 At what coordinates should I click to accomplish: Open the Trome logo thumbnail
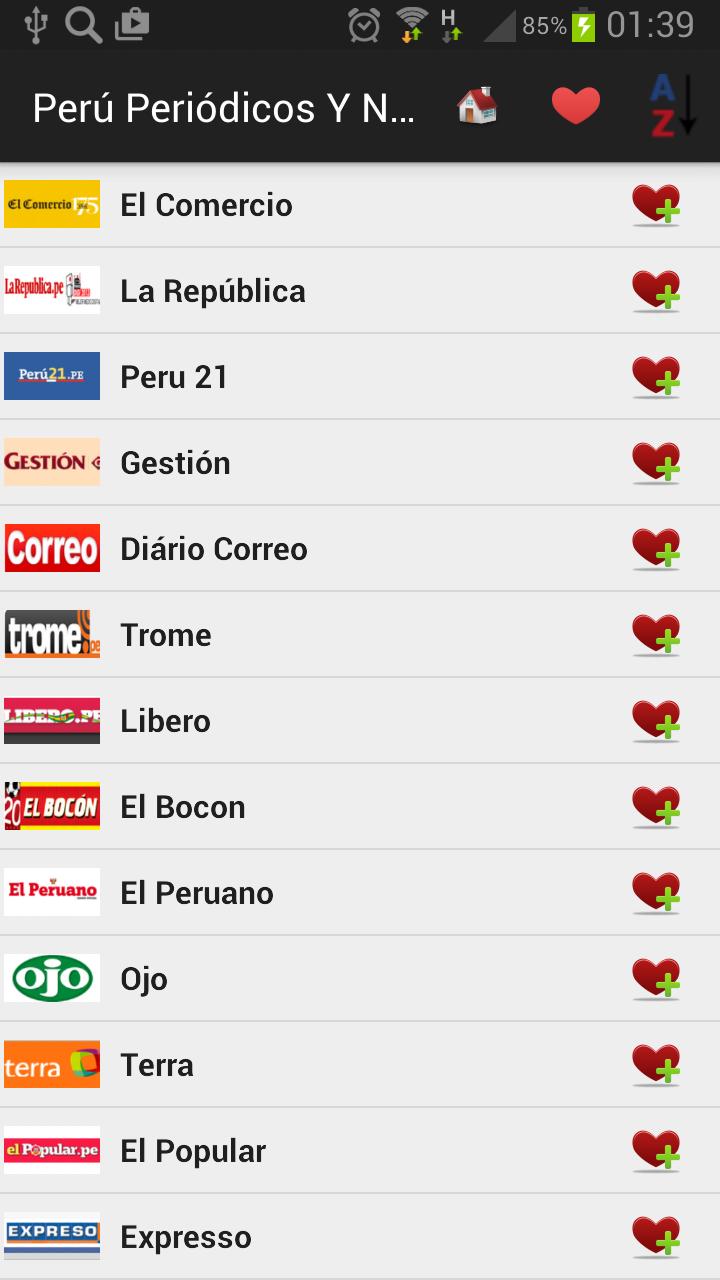click(51, 634)
